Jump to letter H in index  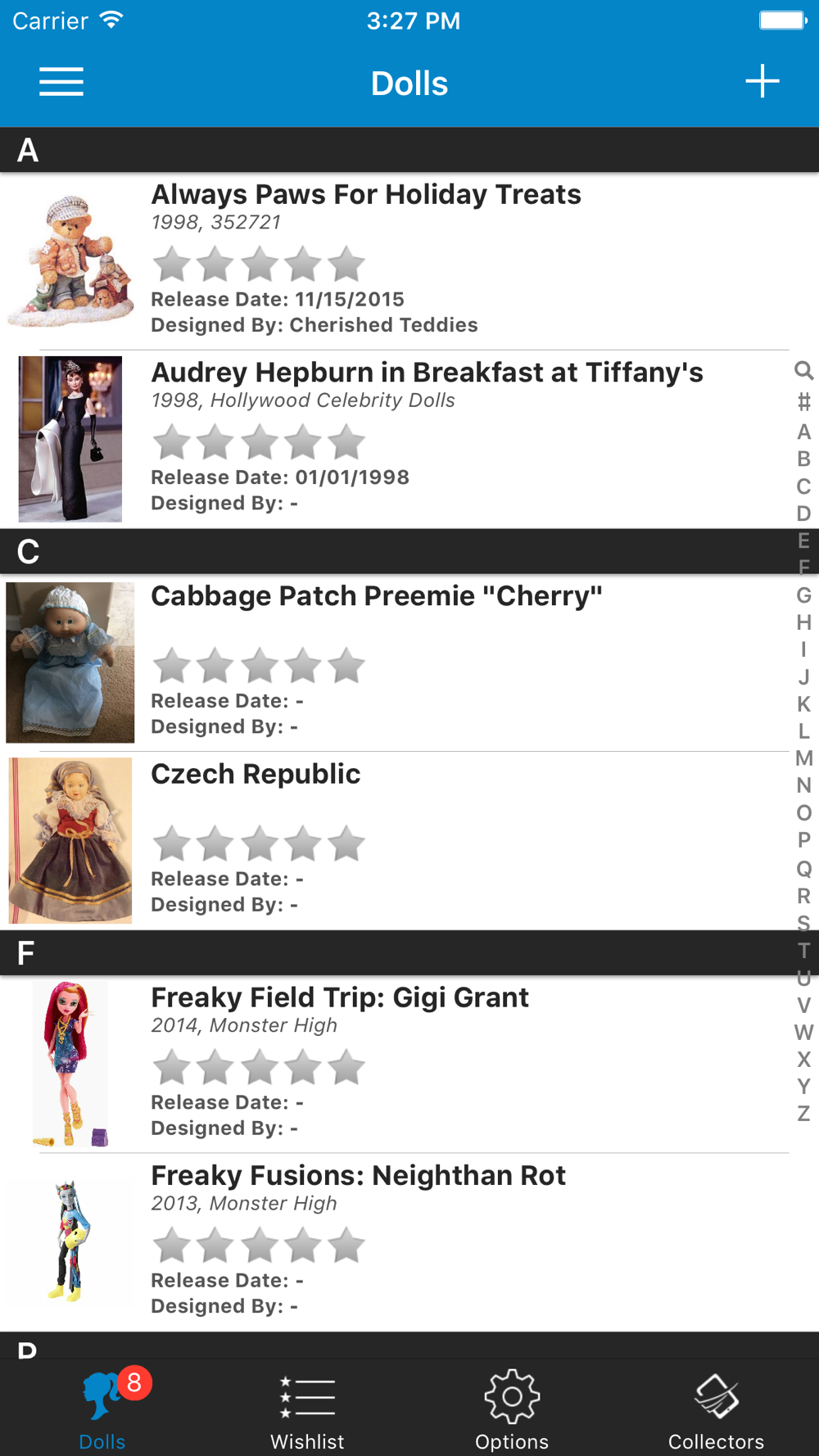(x=804, y=622)
